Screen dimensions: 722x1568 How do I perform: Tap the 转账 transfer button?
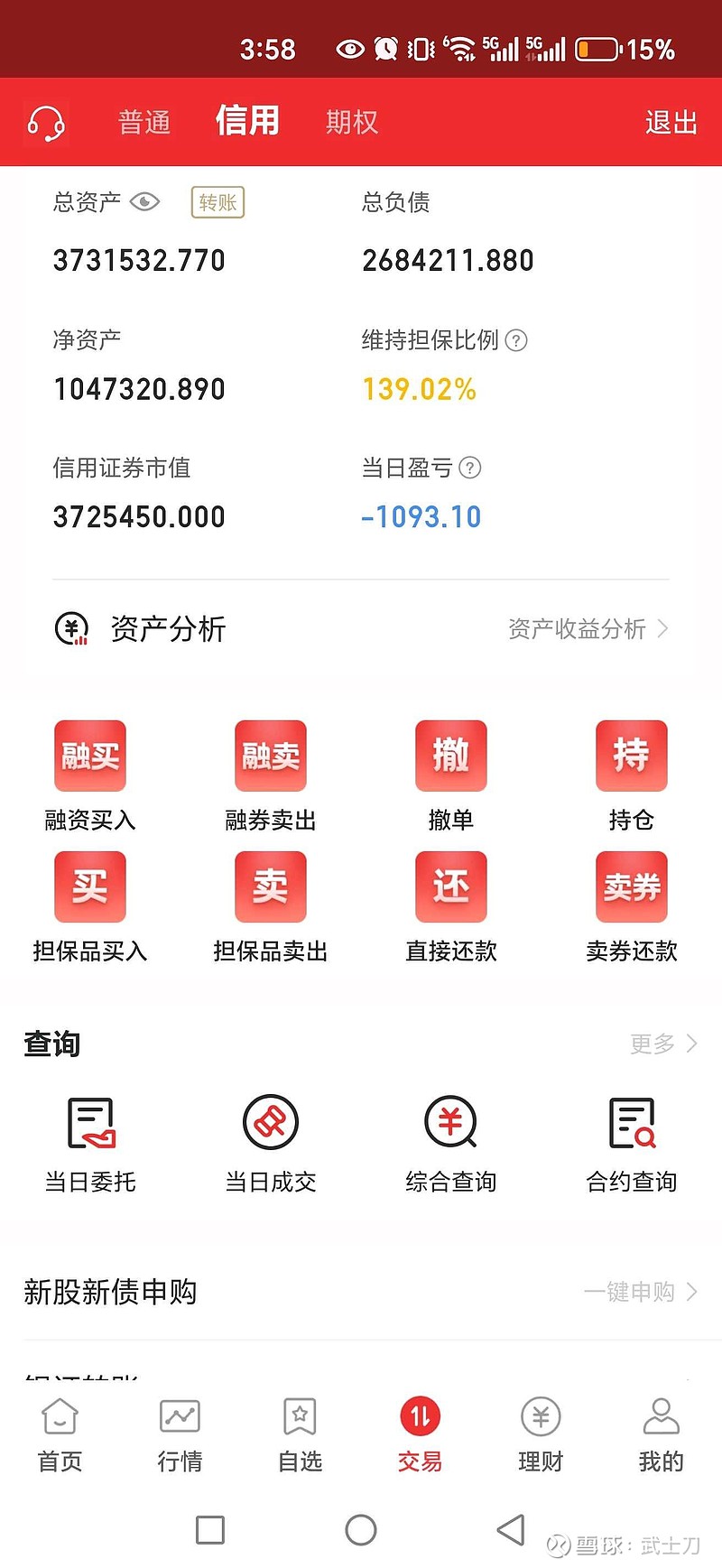point(218,202)
